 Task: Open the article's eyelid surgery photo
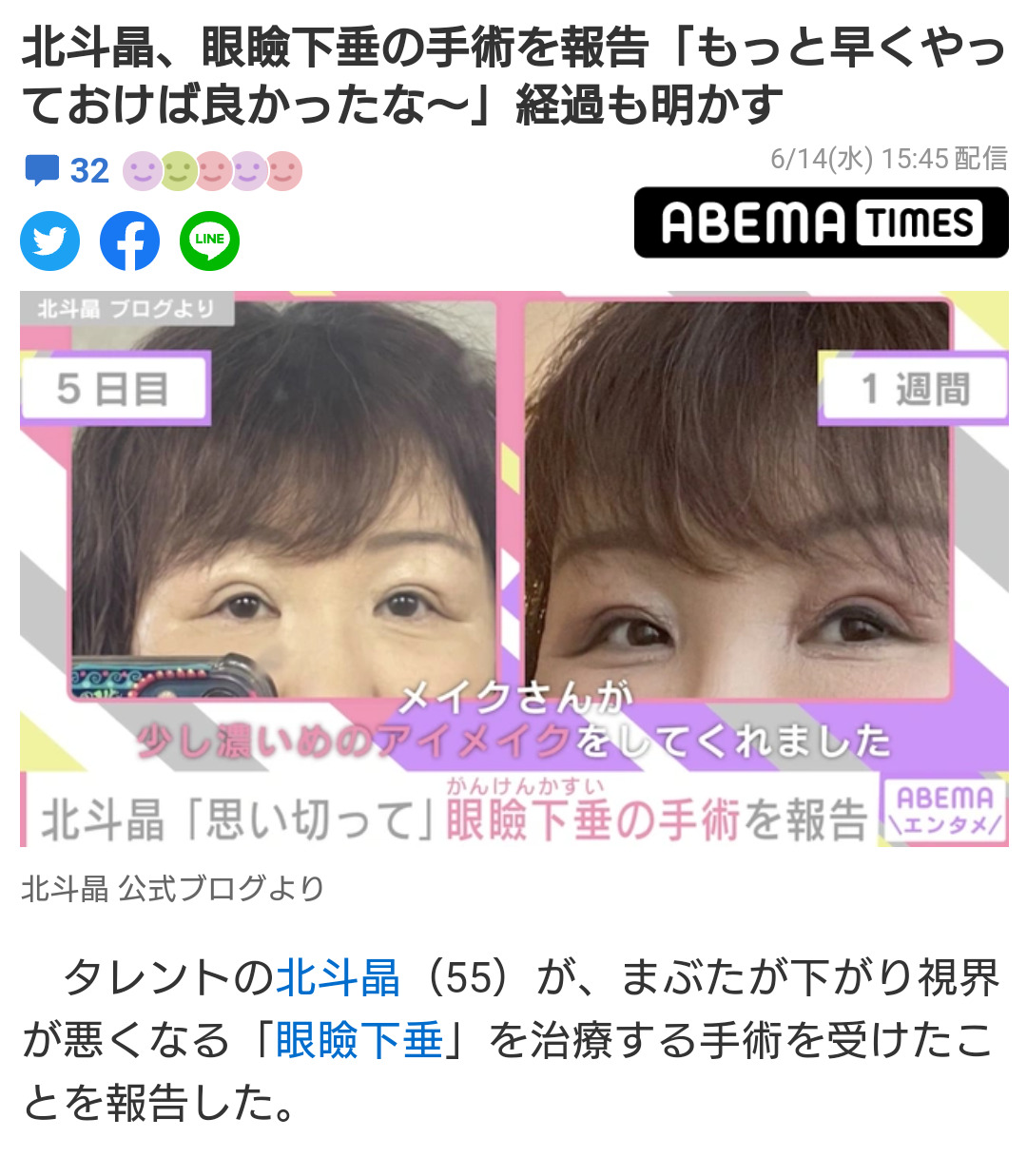(x=513, y=569)
